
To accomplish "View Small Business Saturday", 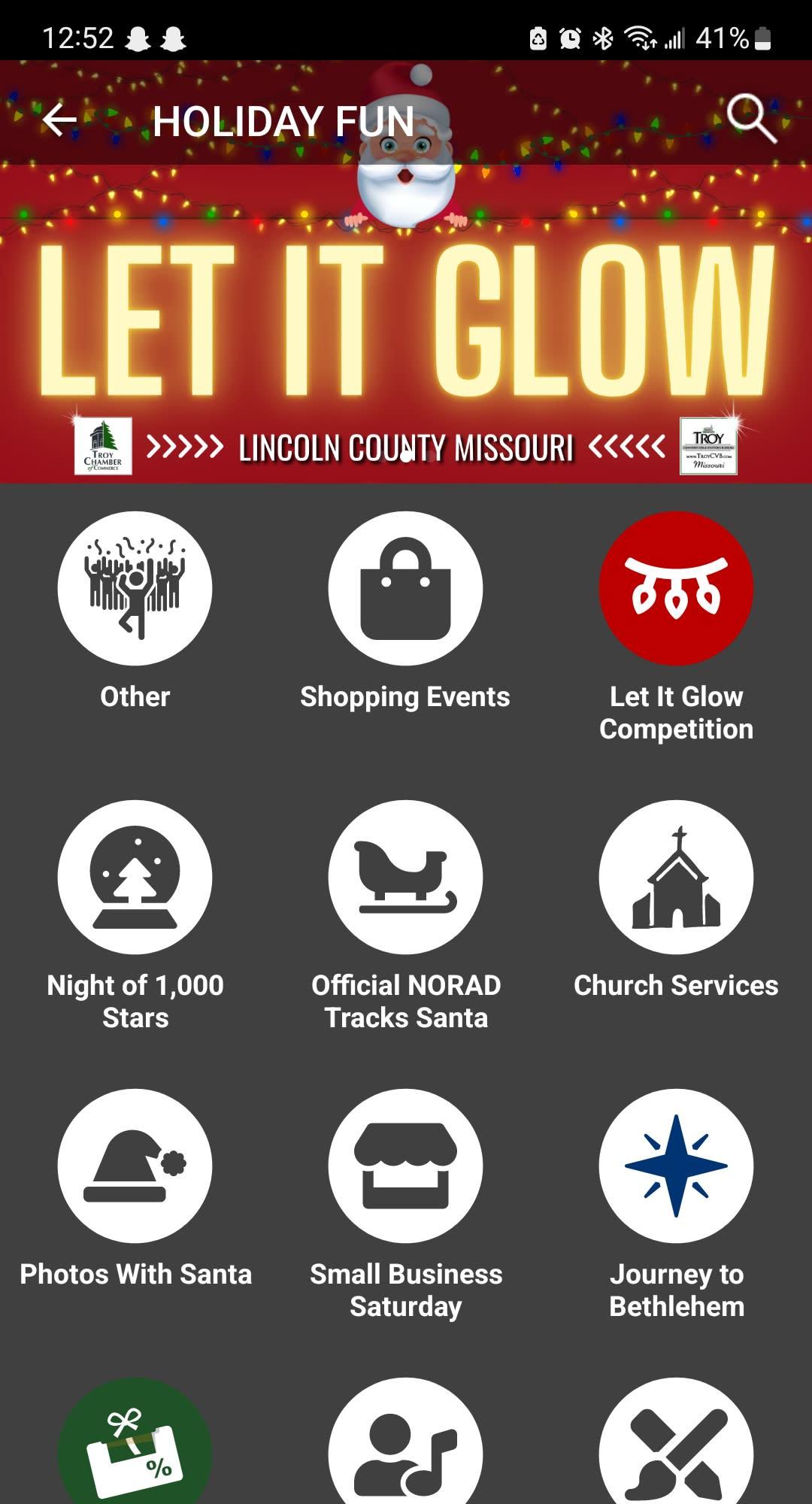I will click(405, 1166).
